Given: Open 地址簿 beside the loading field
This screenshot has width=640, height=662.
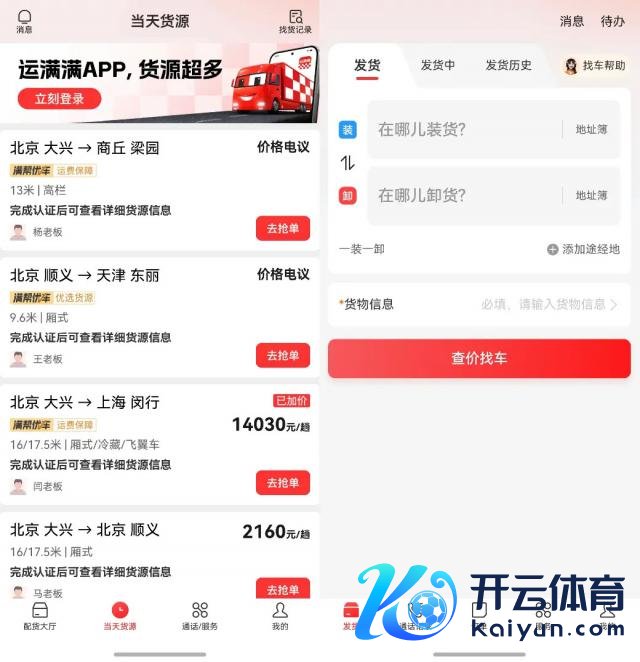Looking at the screenshot, I should (x=591, y=129).
